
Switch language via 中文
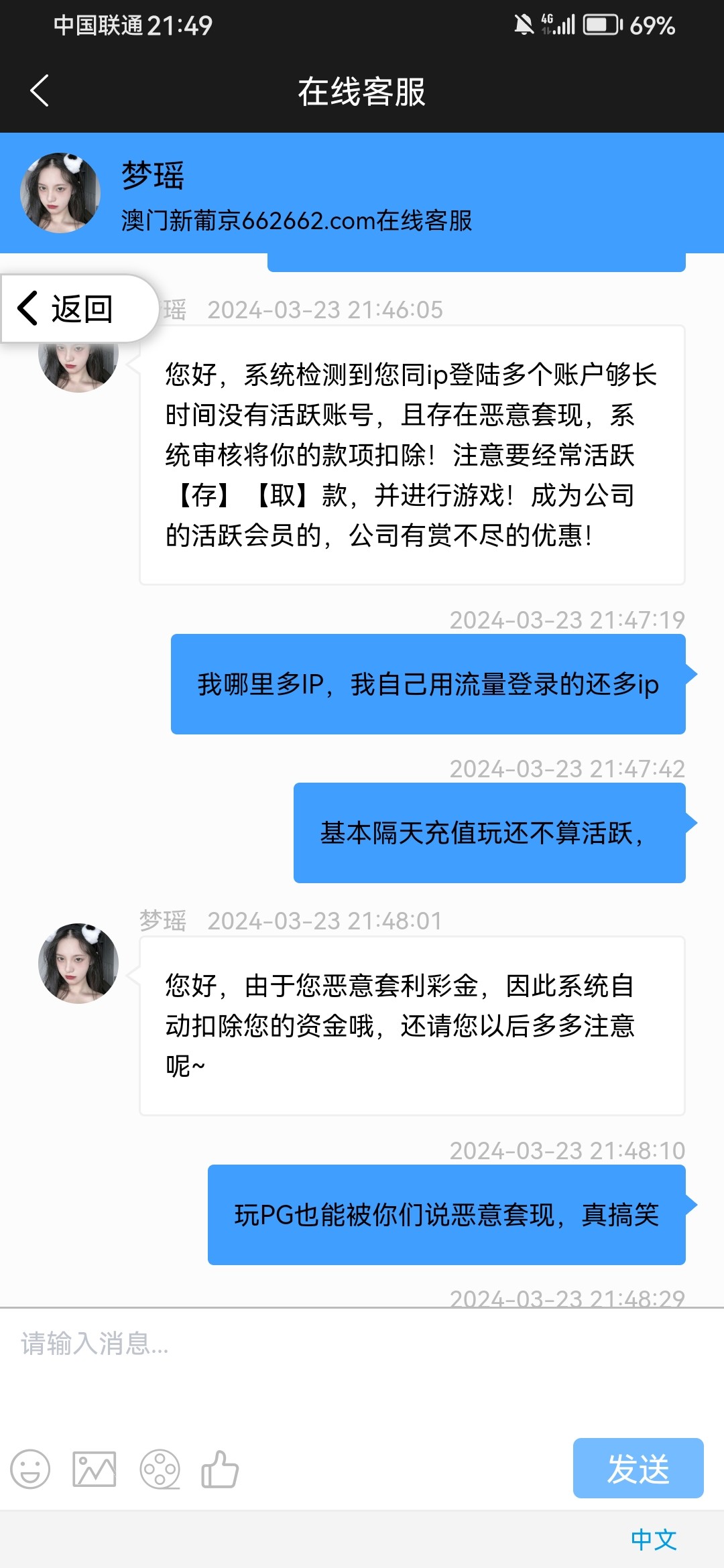pos(654,1539)
